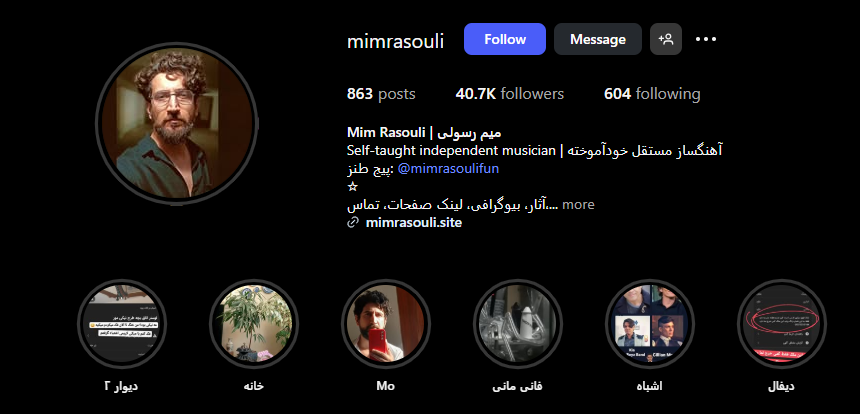This screenshot has width=860, height=414.
Task: Open the three-dot options menu
Action: coord(706,39)
